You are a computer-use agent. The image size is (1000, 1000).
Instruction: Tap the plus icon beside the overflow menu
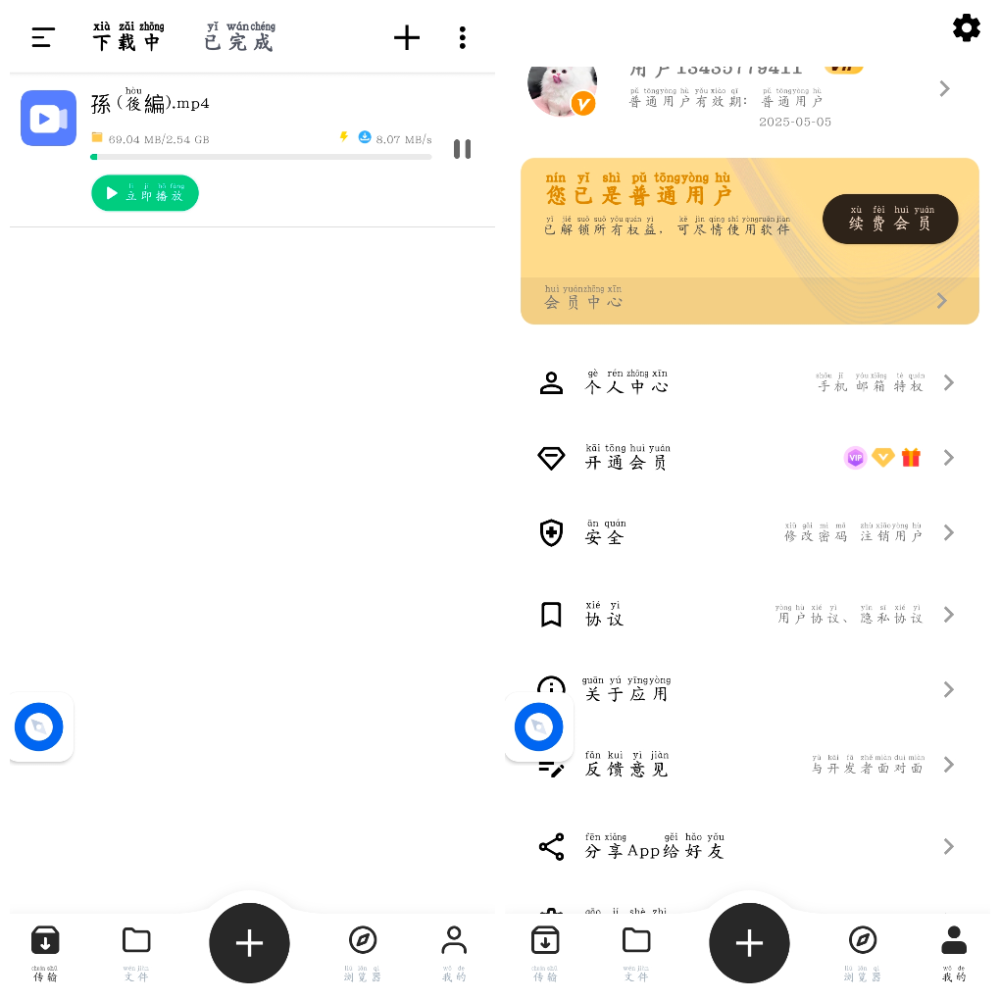point(407,38)
